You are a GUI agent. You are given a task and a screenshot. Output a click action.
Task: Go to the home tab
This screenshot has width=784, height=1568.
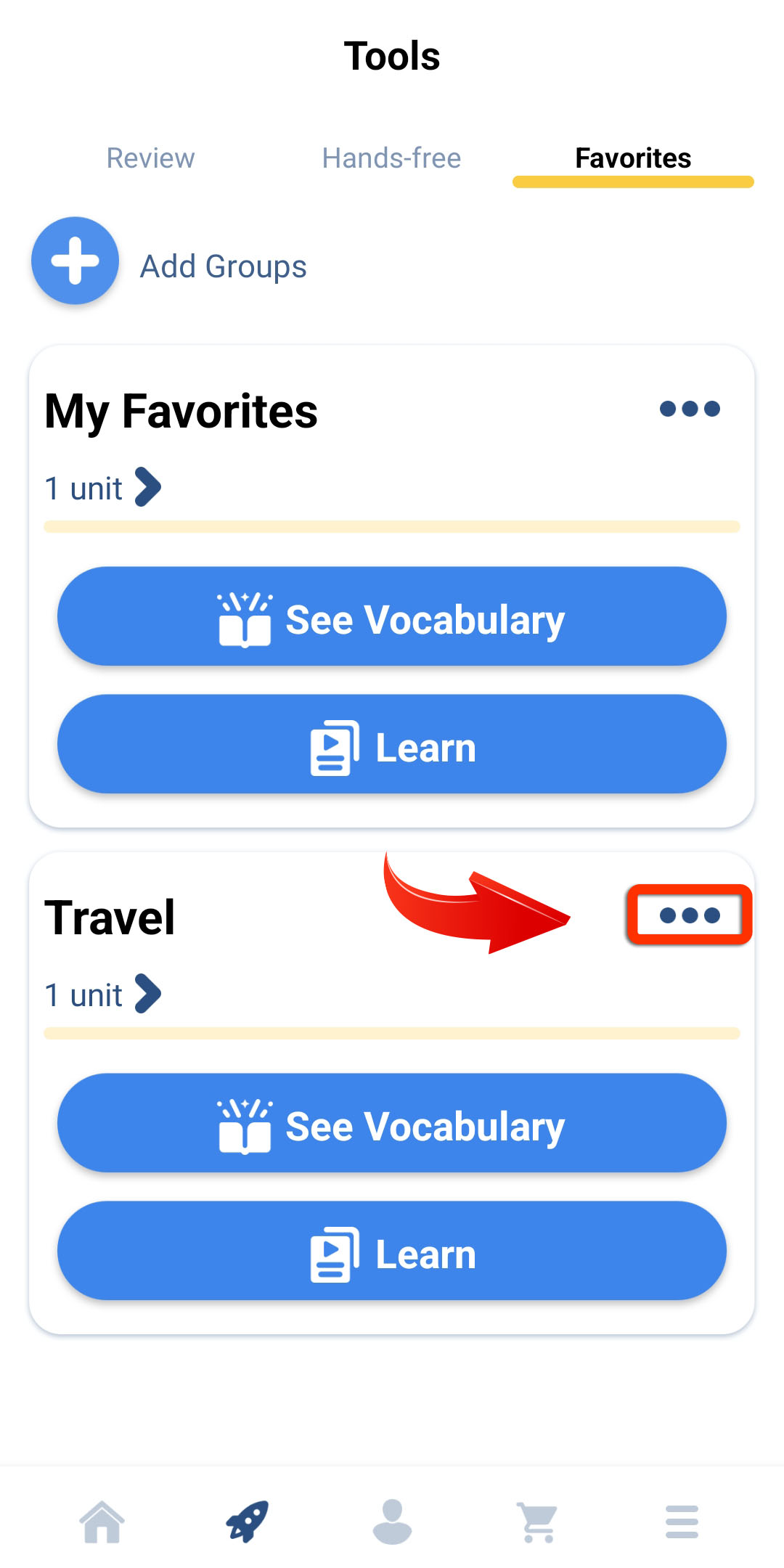(x=102, y=1522)
